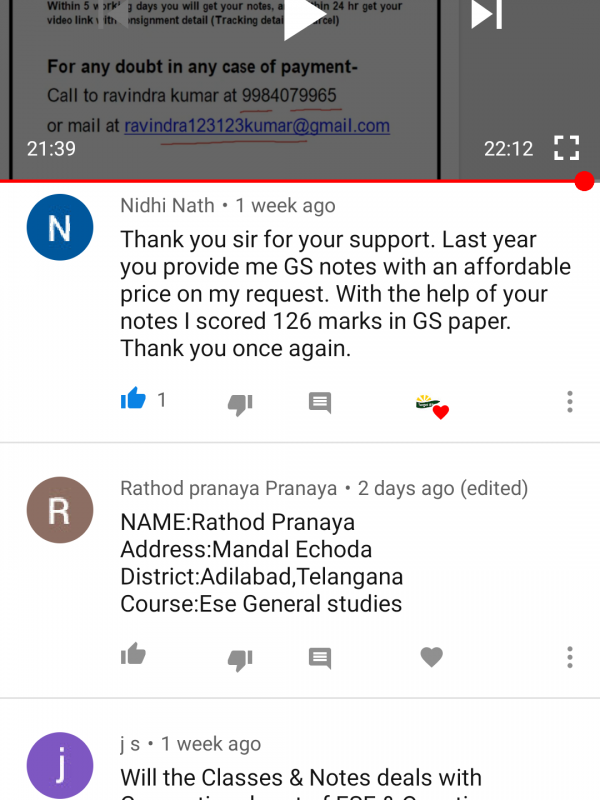Image resolution: width=600 pixels, height=800 pixels.
Task: Dislike Nidhi Nath's comment
Action: [x=240, y=403]
